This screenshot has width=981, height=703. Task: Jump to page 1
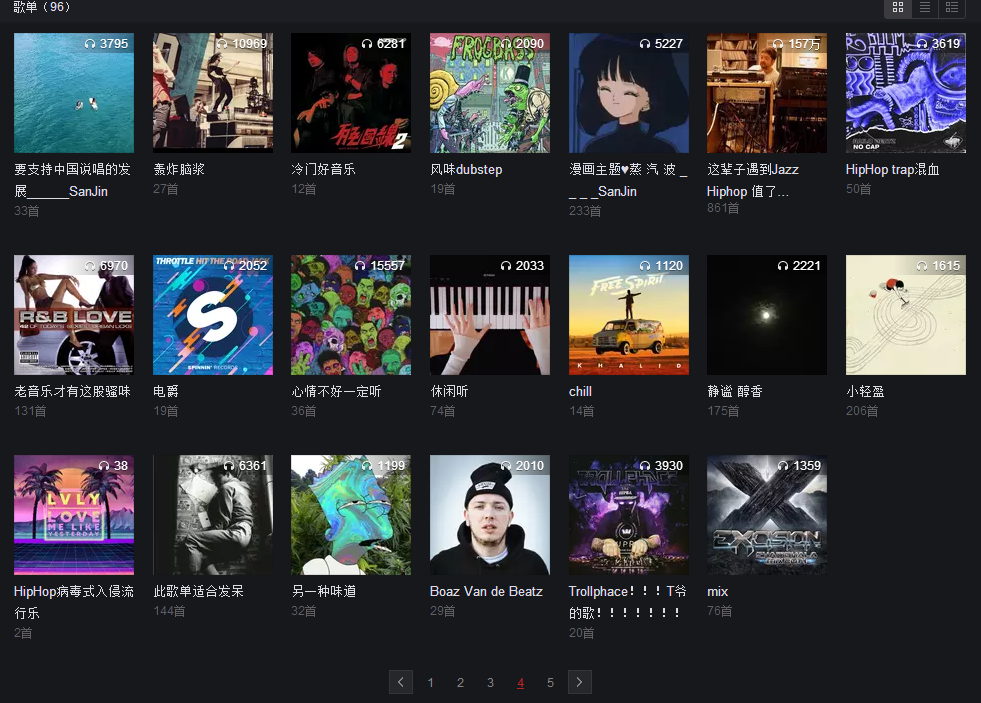click(431, 683)
